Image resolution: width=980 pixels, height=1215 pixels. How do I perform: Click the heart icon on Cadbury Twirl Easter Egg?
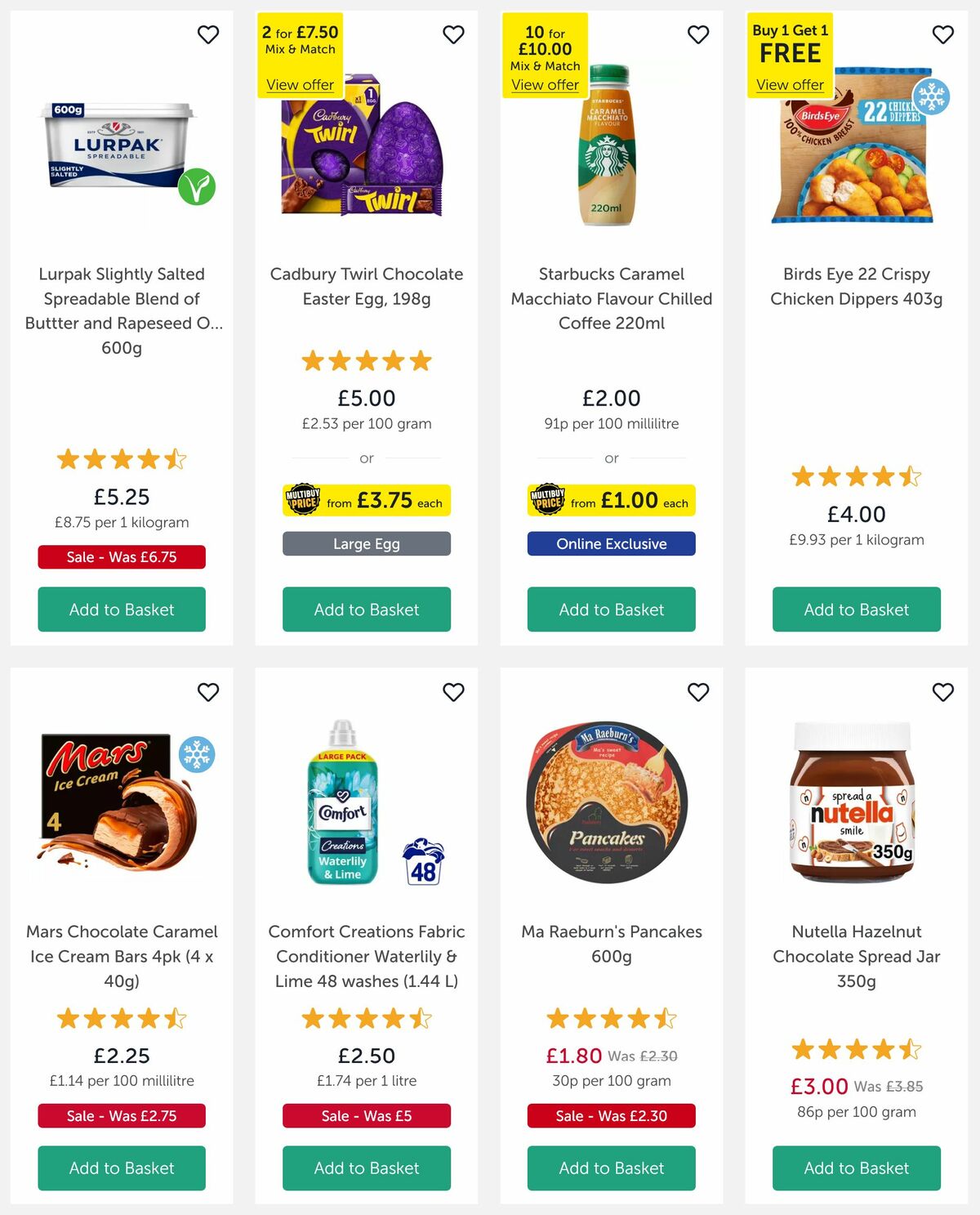pos(453,35)
